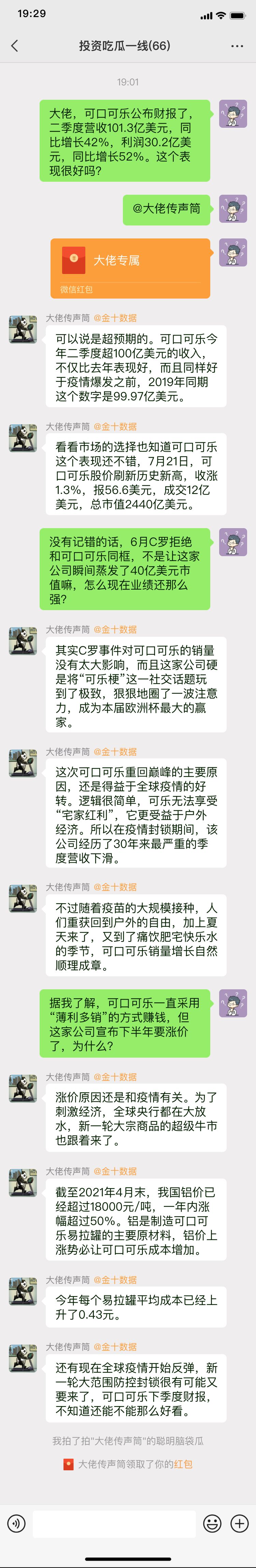Tap the 红包 link in the system notice
The image size is (256, 1568).
(183, 1464)
